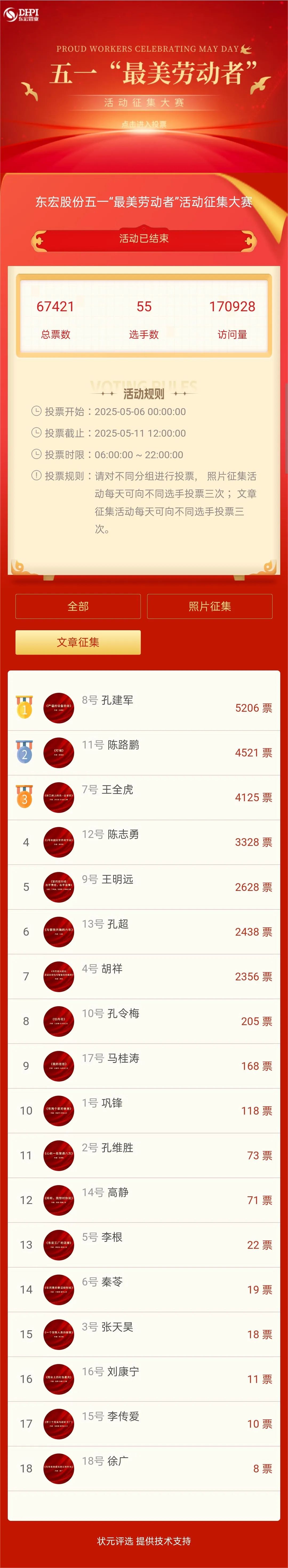
Task: Select the 文章征集 tab
Action: [x=78, y=642]
